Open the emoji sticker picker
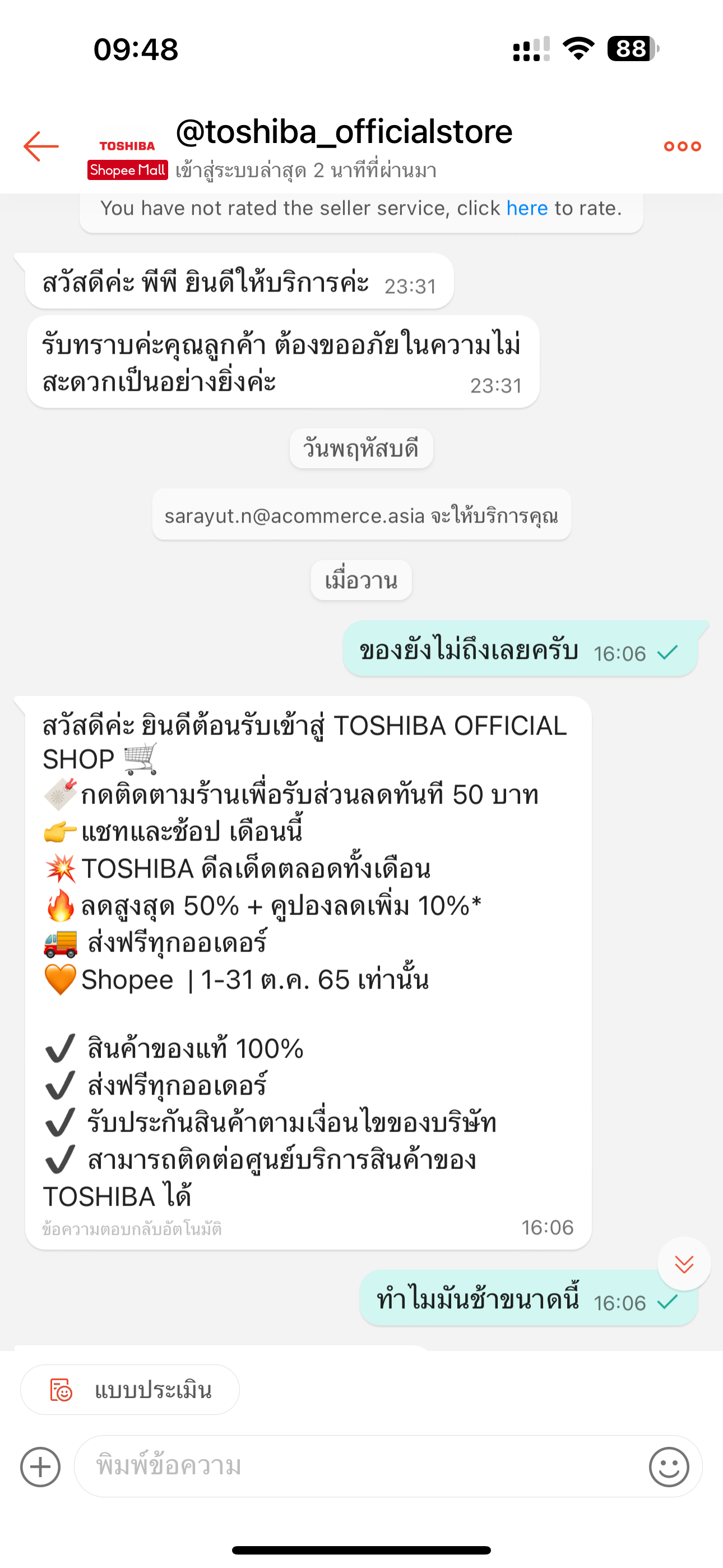The height and width of the screenshot is (1568, 723). click(669, 1467)
